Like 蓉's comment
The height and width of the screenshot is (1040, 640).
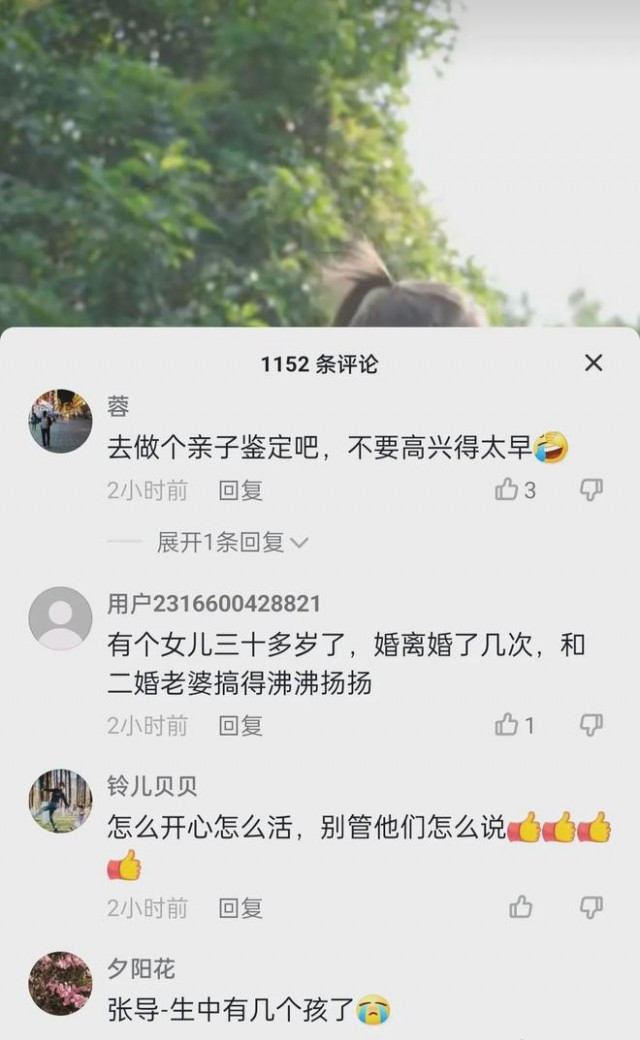coord(507,490)
